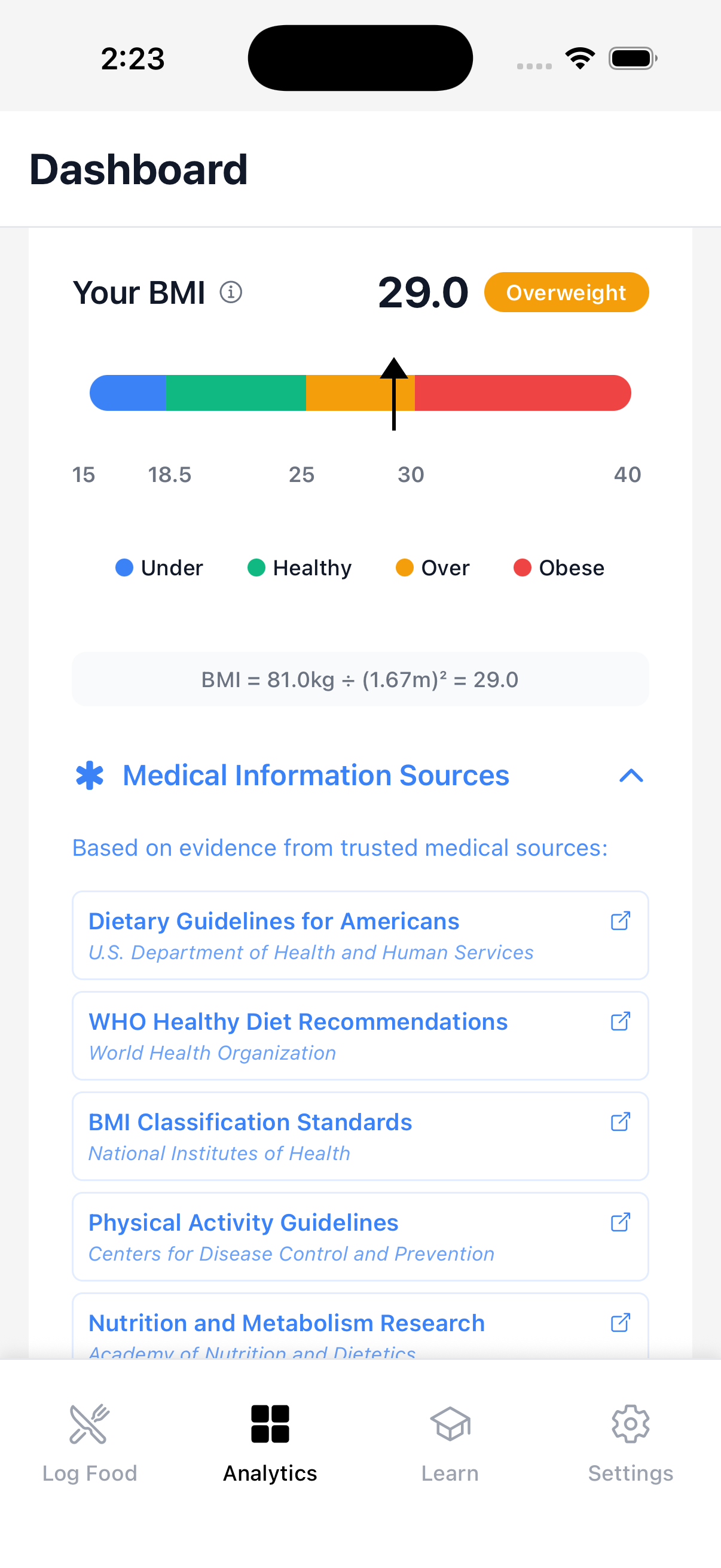Click the Settings gear icon

[631, 1424]
